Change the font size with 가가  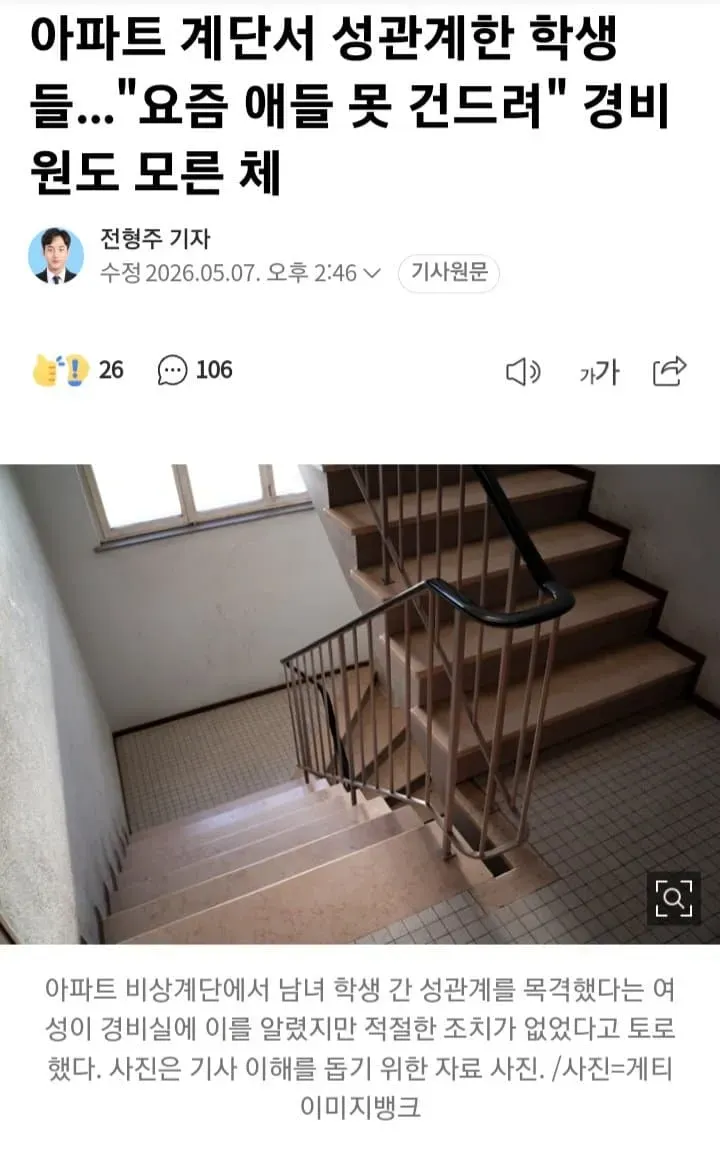[599, 373]
